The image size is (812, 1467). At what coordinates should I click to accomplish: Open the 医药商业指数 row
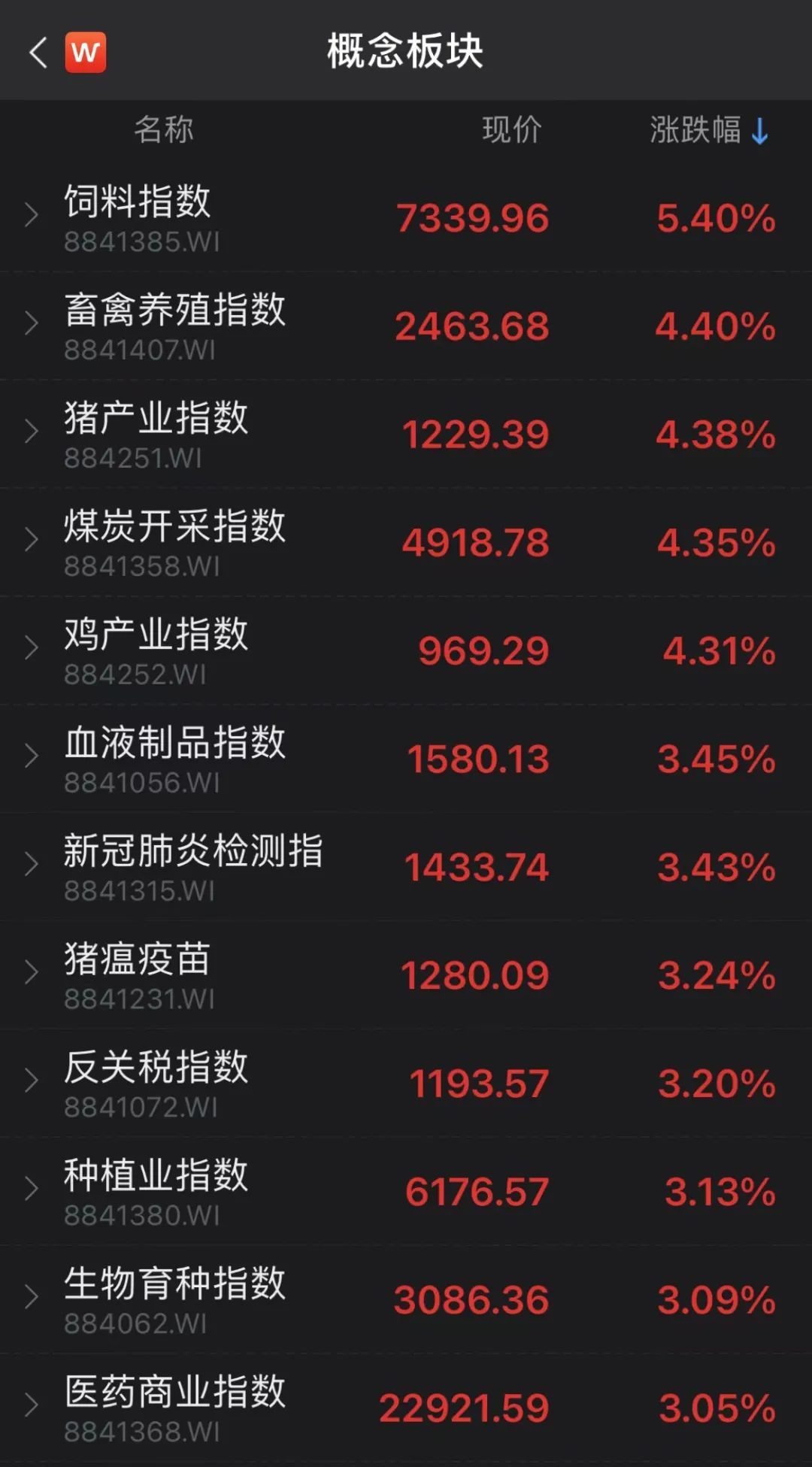[406, 1409]
